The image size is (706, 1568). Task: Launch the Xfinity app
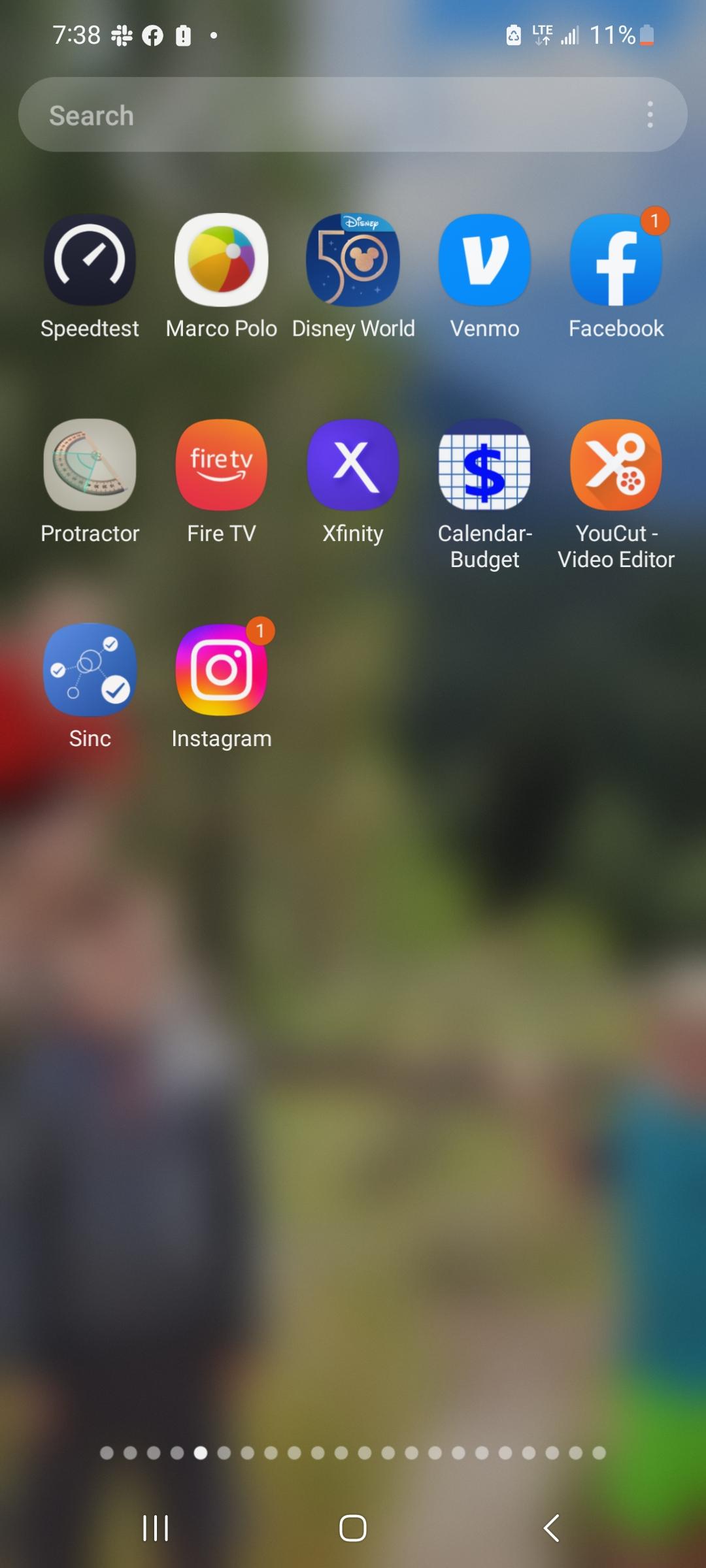353,465
